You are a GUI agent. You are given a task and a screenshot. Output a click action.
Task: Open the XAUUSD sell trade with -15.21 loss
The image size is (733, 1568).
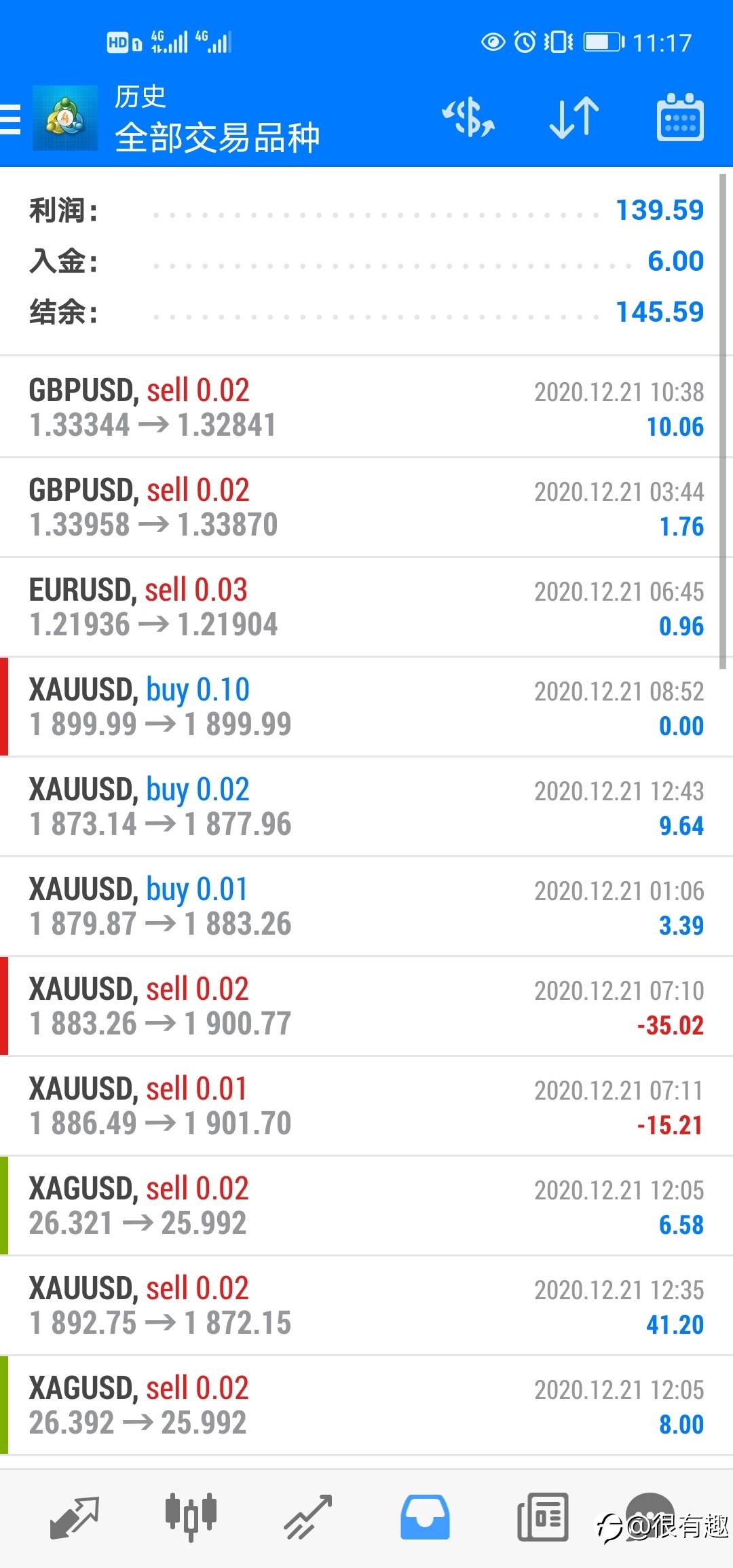pyautogui.click(x=366, y=1106)
